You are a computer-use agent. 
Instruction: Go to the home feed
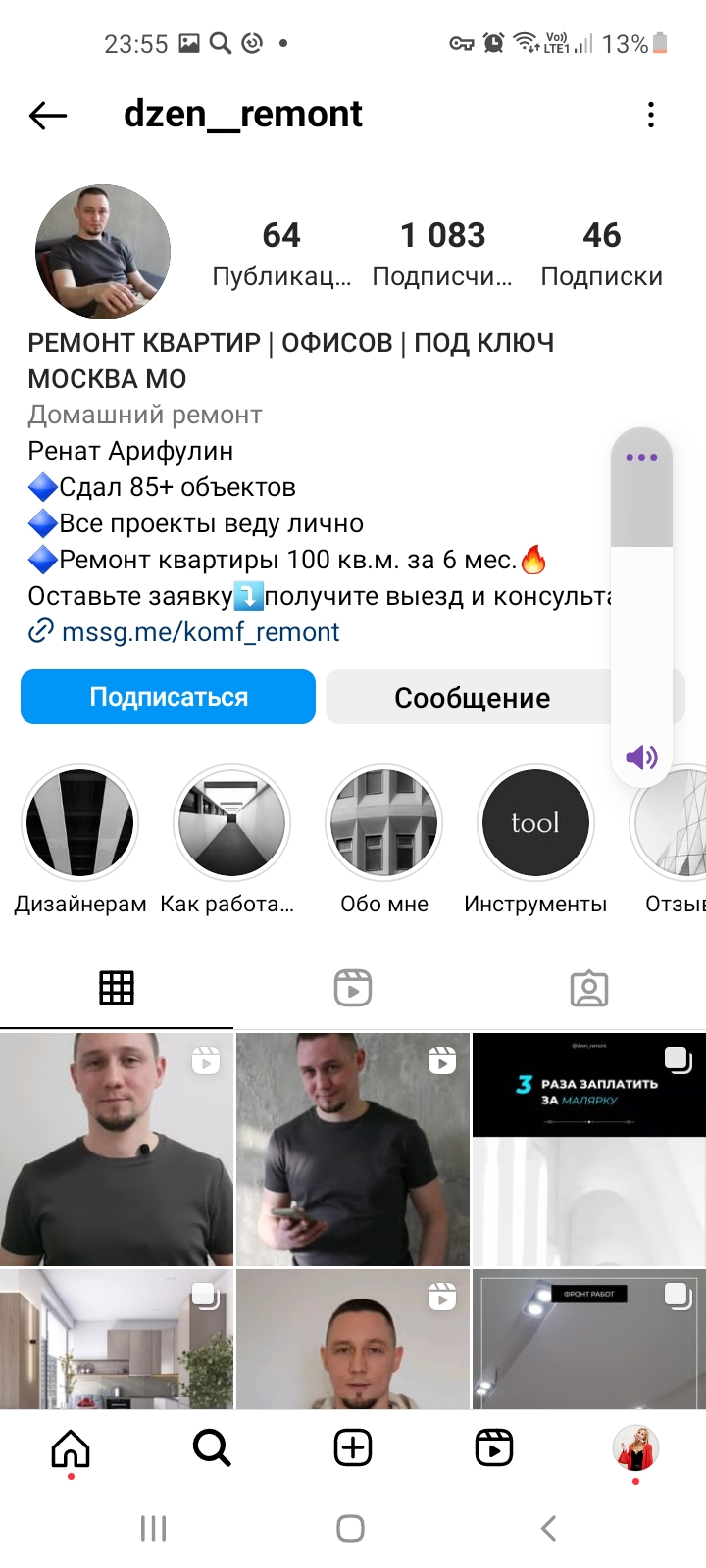[x=71, y=1447]
